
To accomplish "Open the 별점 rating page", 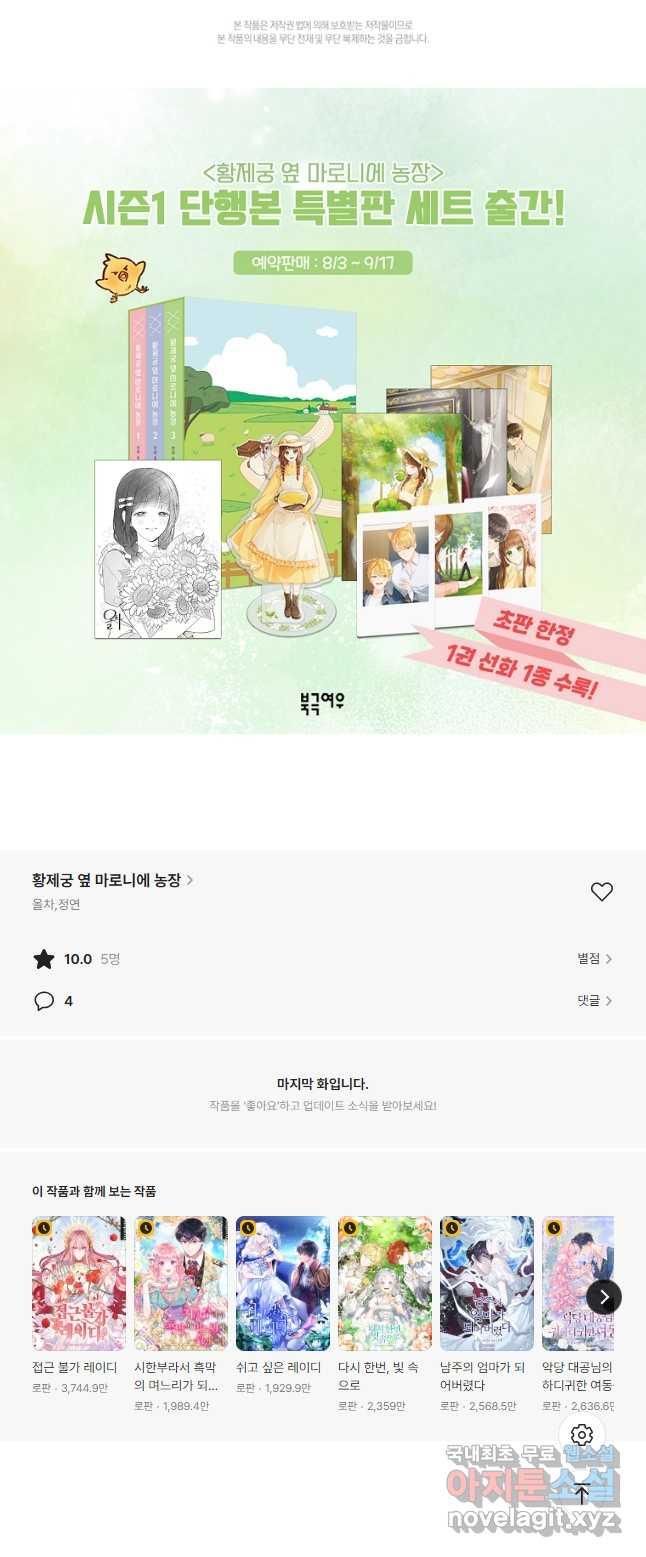I will coord(594,959).
